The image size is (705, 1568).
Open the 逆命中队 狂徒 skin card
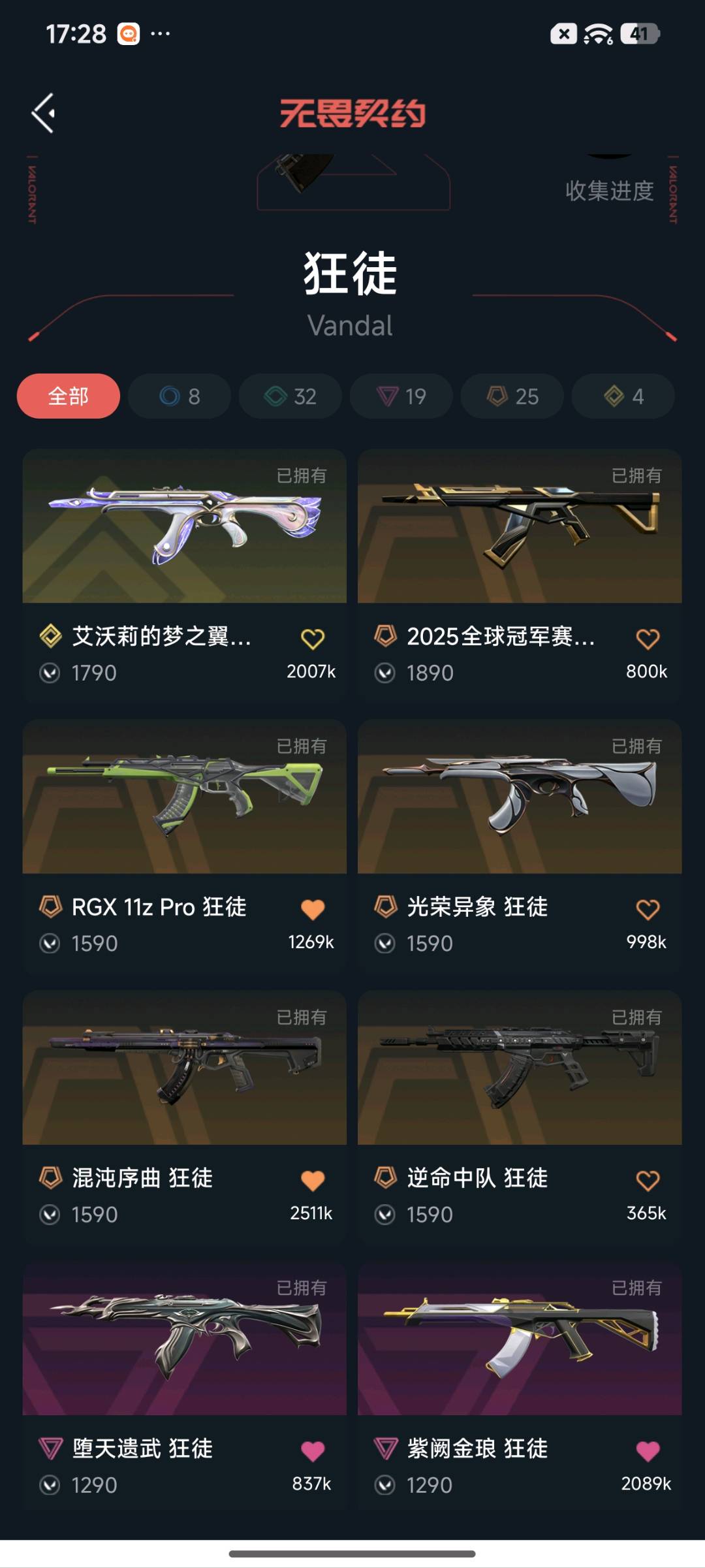520,1117
